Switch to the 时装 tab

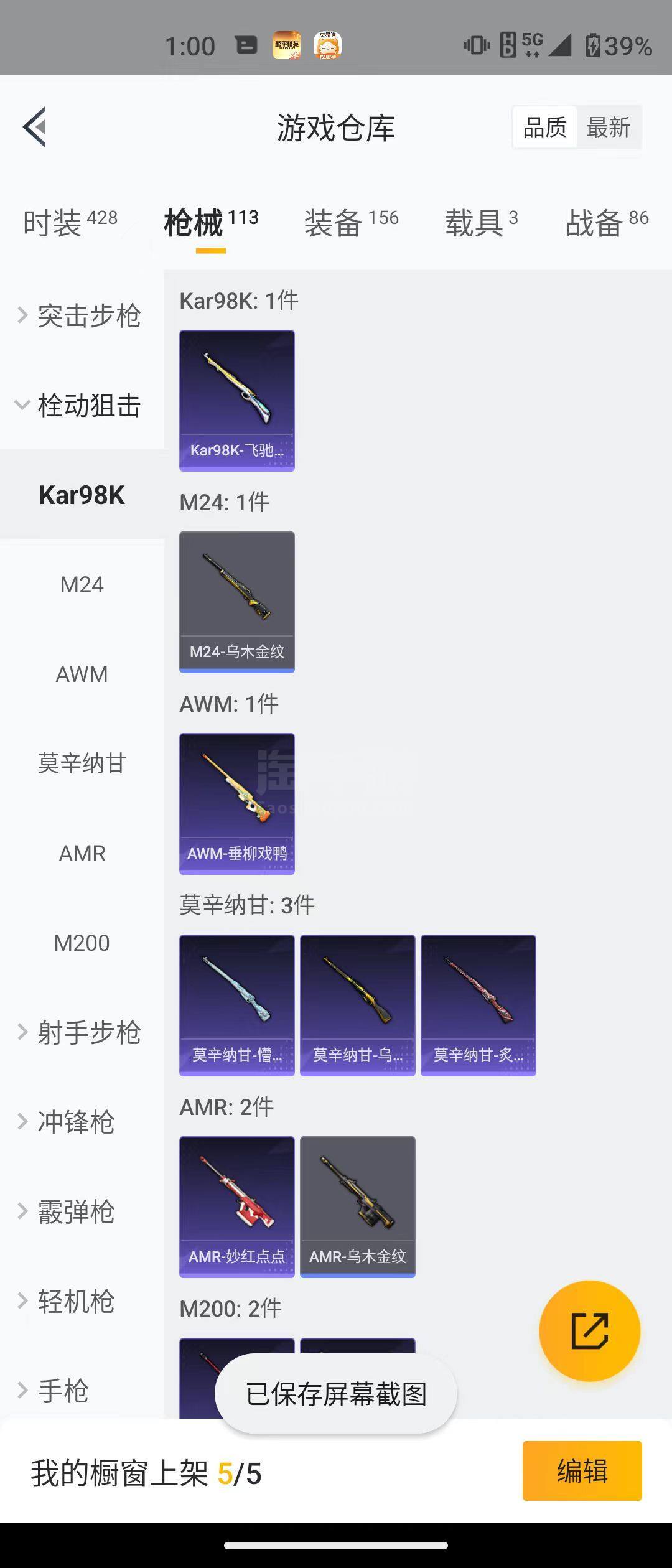tap(70, 222)
